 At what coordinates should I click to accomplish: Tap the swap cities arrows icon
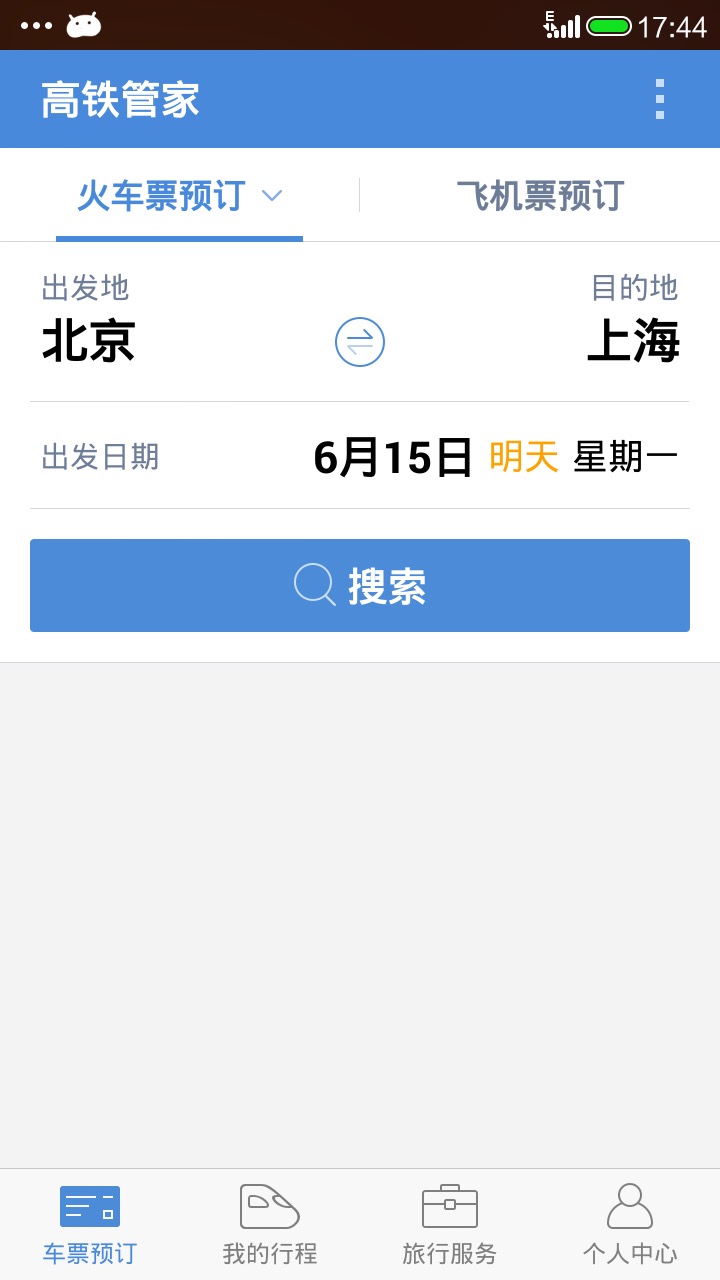360,341
